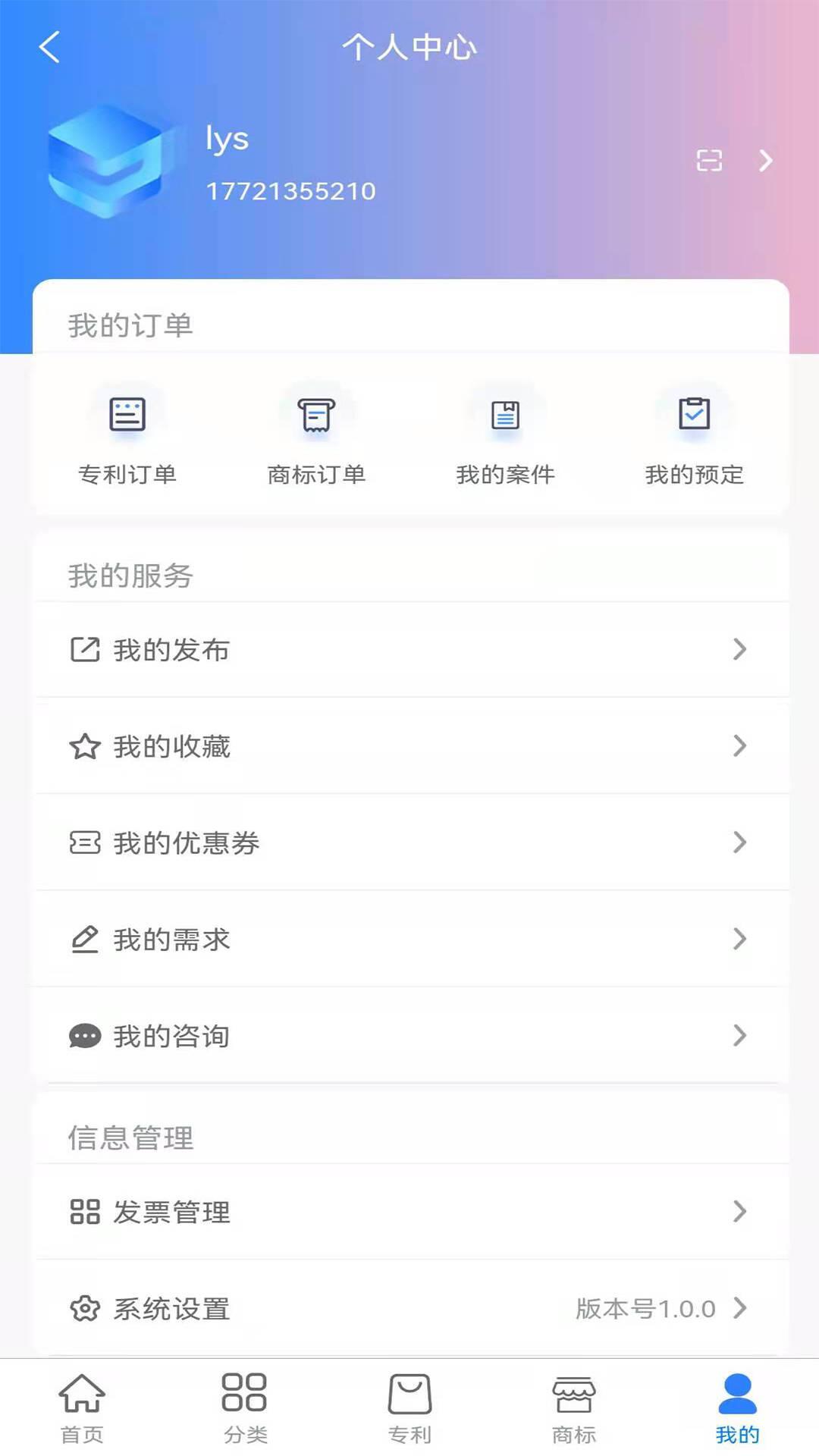Open profile details via header chevron
819x1456 pixels.
[x=766, y=161]
